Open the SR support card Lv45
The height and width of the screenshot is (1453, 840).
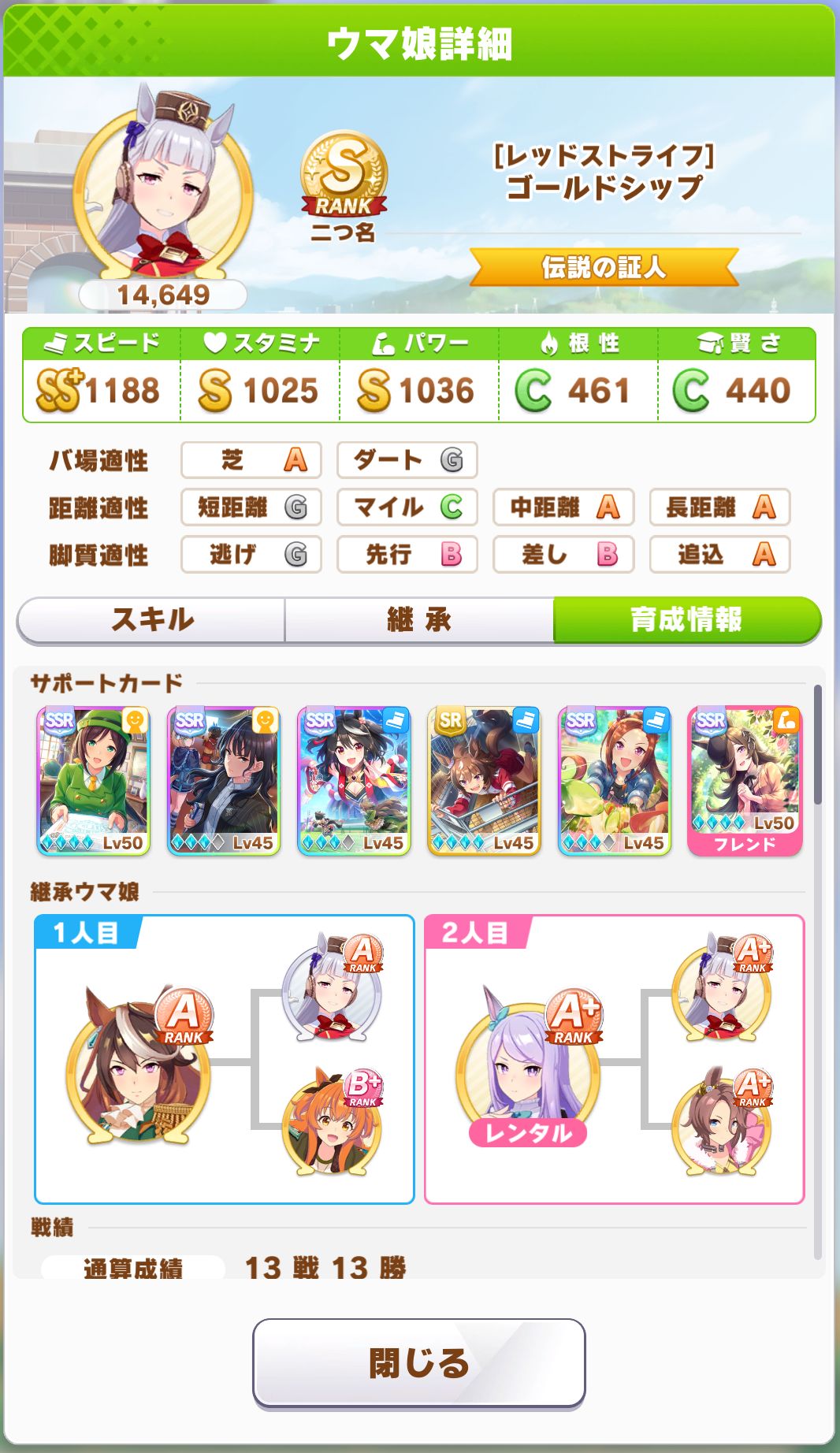[484, 780]
